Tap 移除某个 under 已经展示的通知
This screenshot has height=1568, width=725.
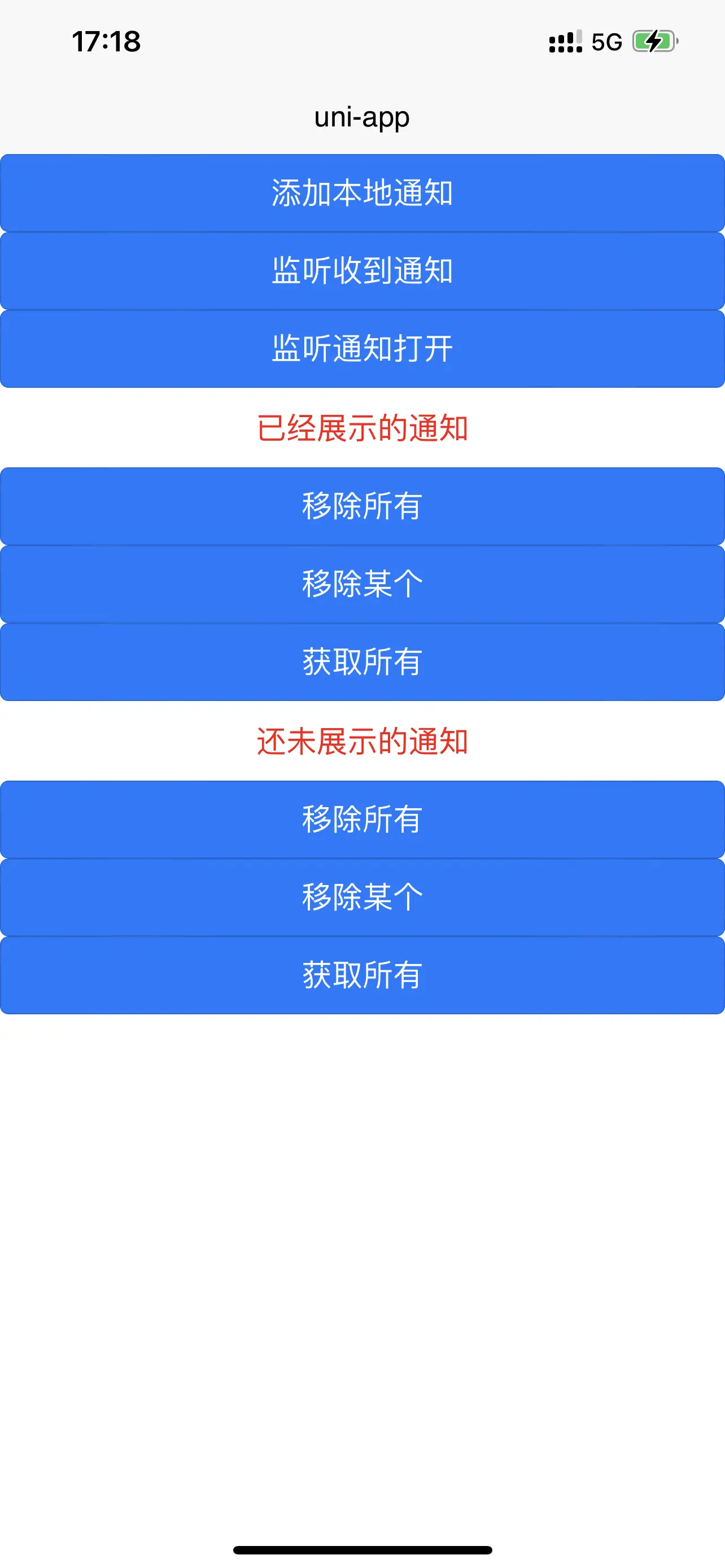(x=362, y=584)
